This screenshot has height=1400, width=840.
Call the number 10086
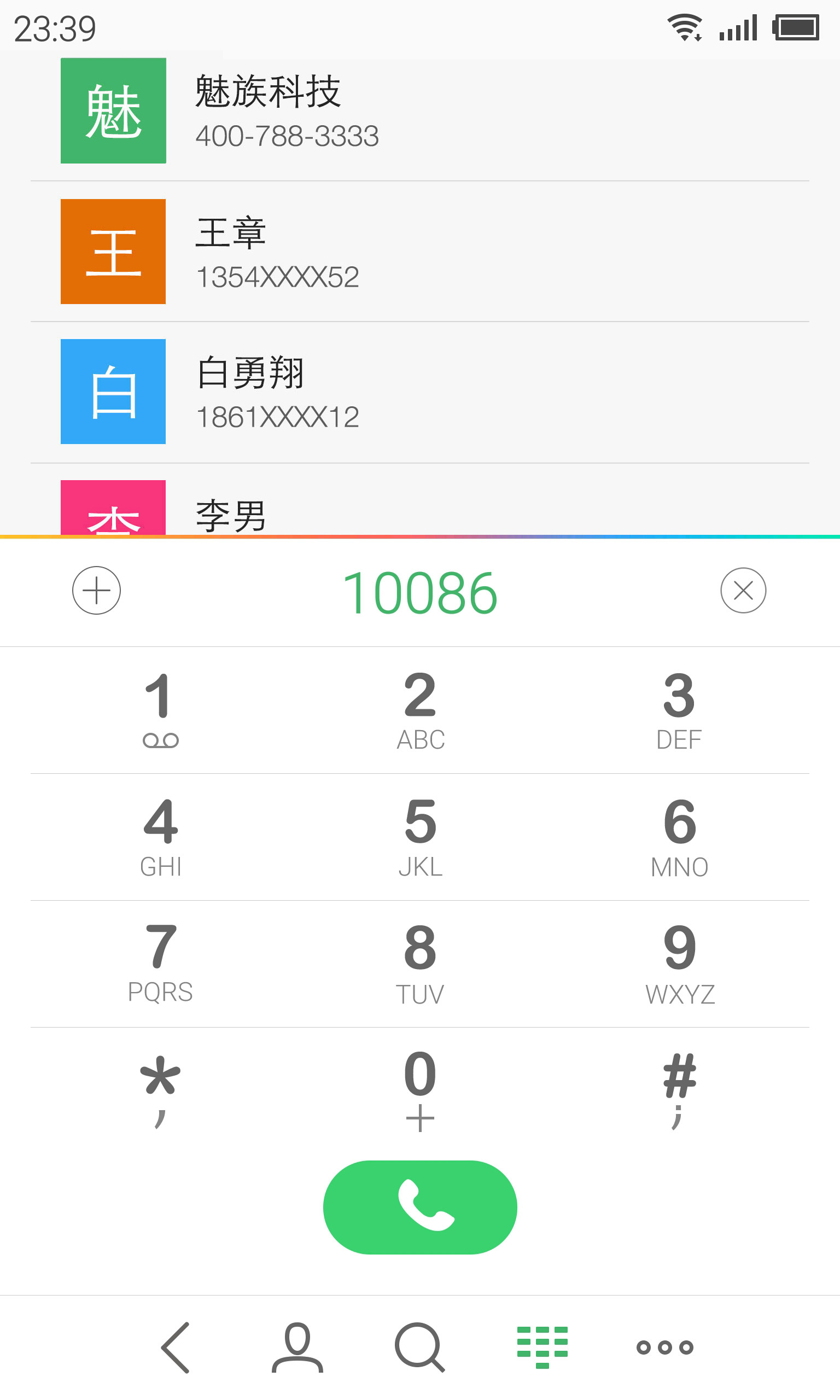pyautogui.click(x=420, y=1207)
